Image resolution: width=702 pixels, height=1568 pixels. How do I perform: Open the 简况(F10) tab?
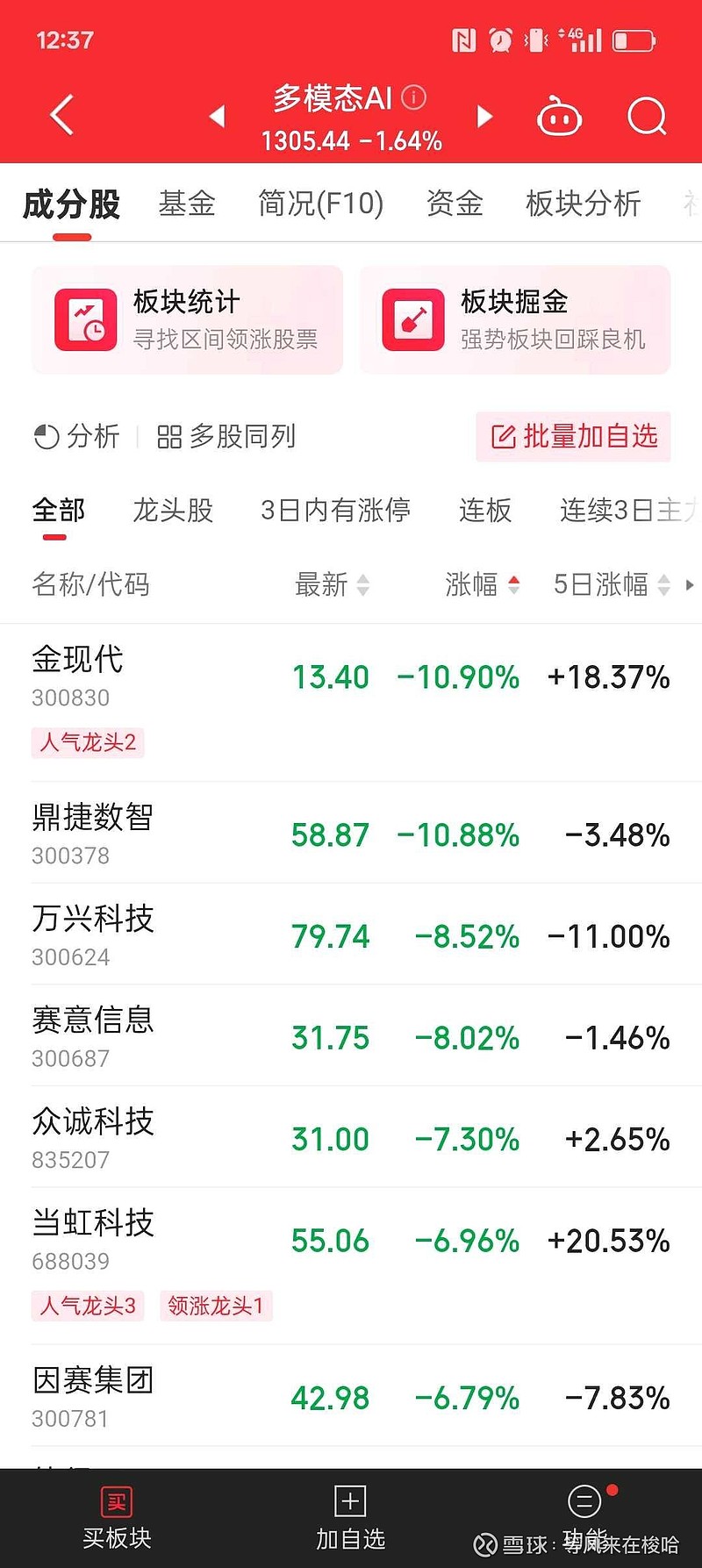pyautogui.click(x=321, y=204)
